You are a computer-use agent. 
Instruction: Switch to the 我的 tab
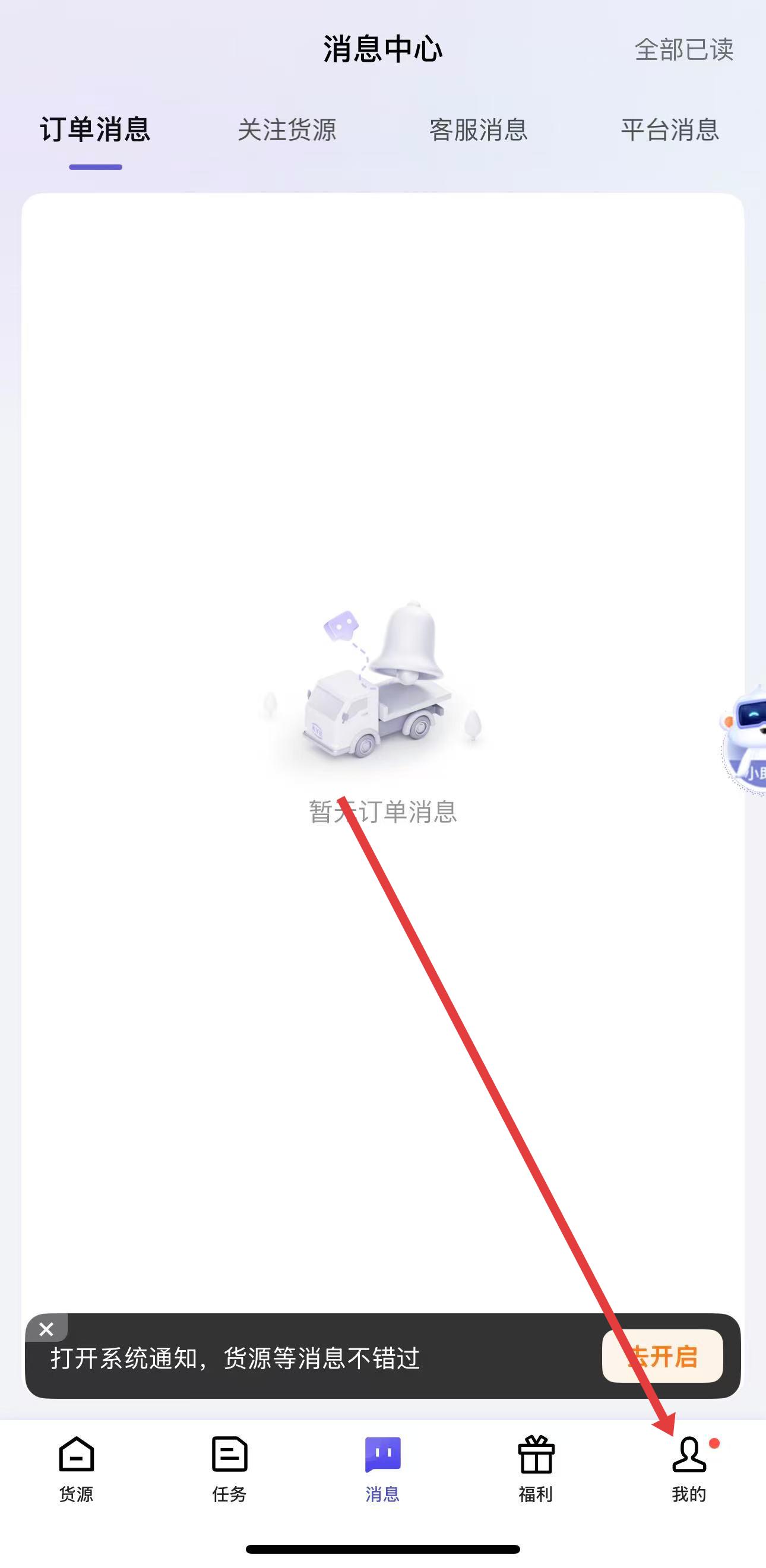tap(689, 1468)
